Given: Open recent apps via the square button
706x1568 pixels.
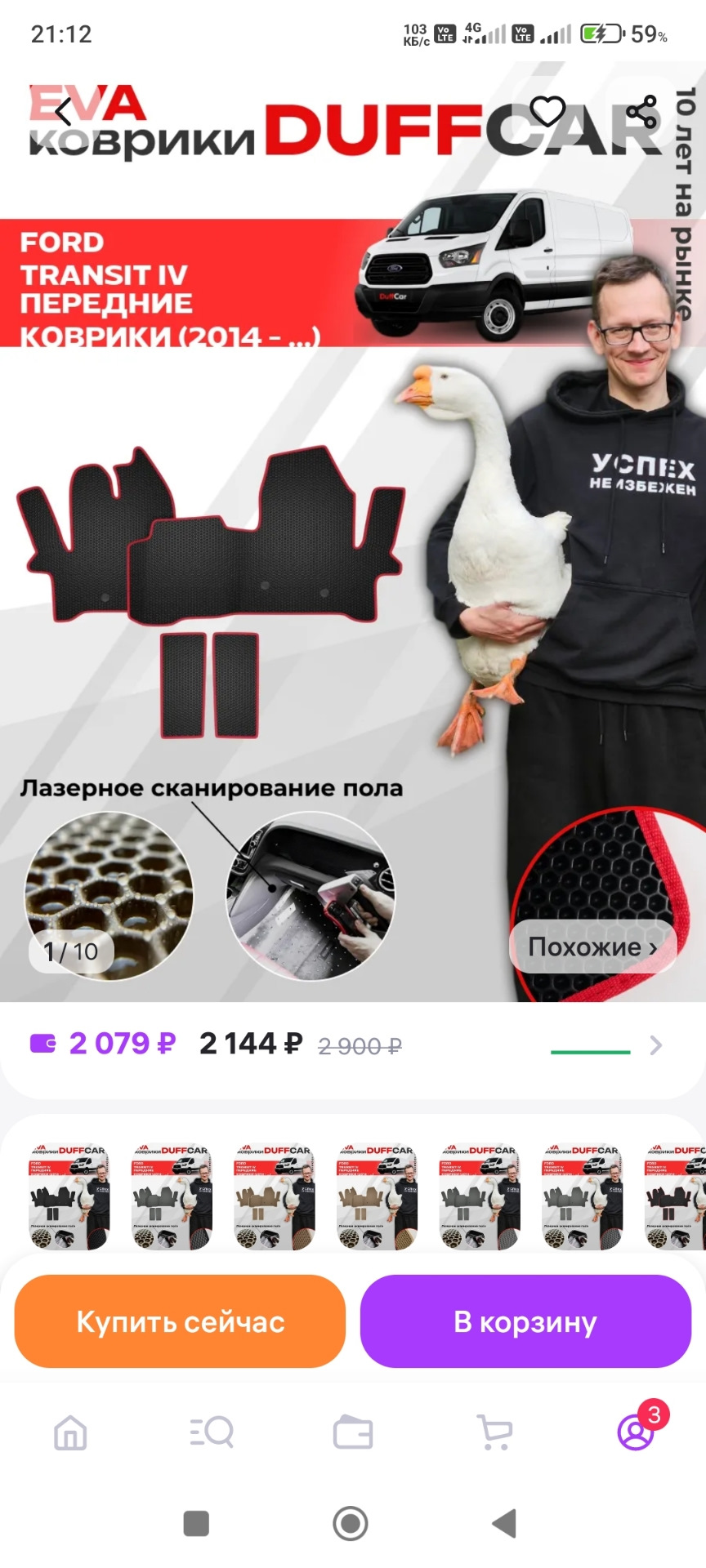Looking at the screenshot, I should pos(196,1523).
